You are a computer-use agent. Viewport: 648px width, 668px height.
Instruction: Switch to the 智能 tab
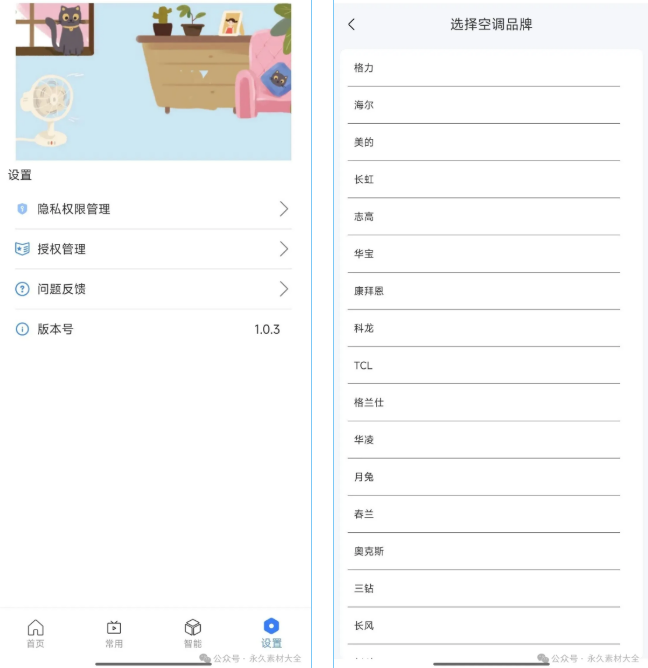click(x=193, y=633)
